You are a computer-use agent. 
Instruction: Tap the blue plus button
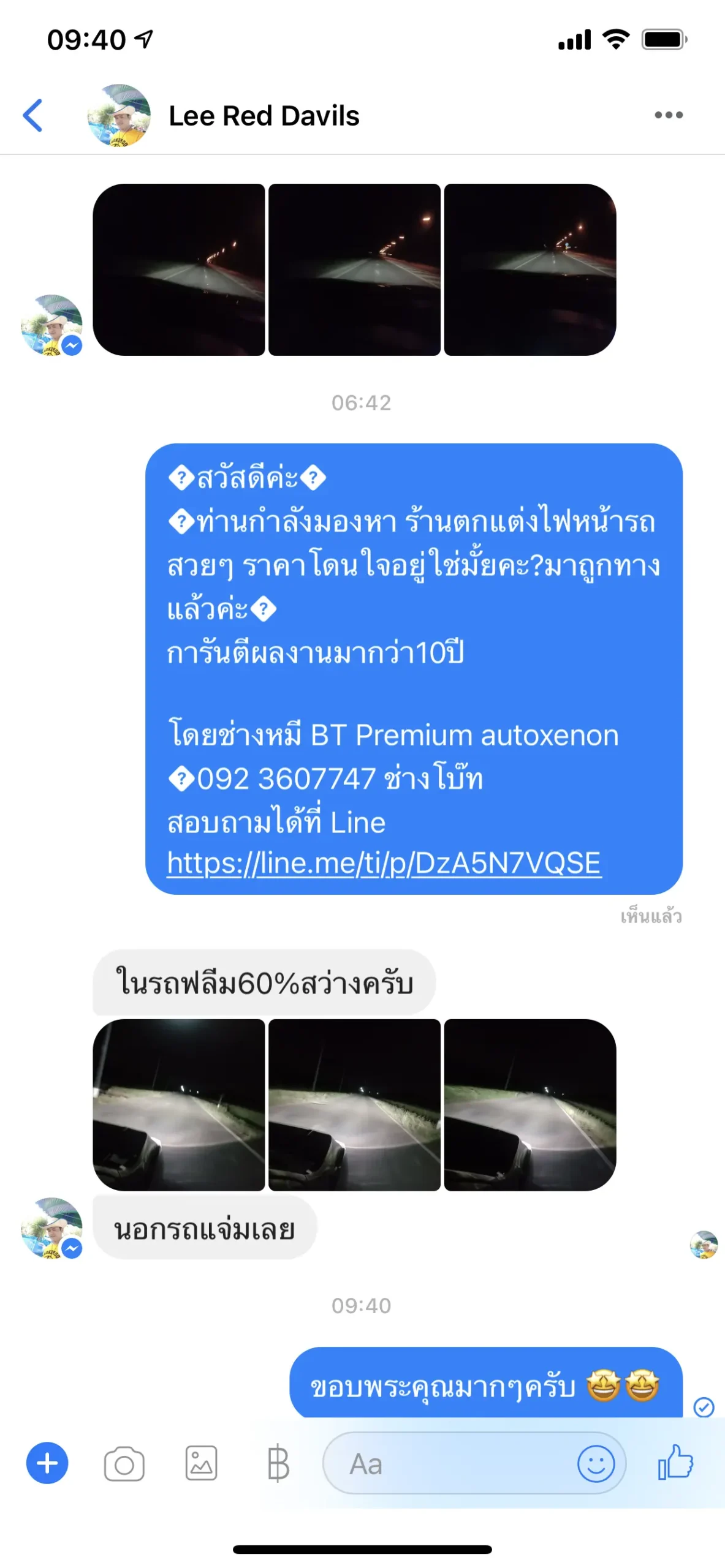coord(47,1463)
